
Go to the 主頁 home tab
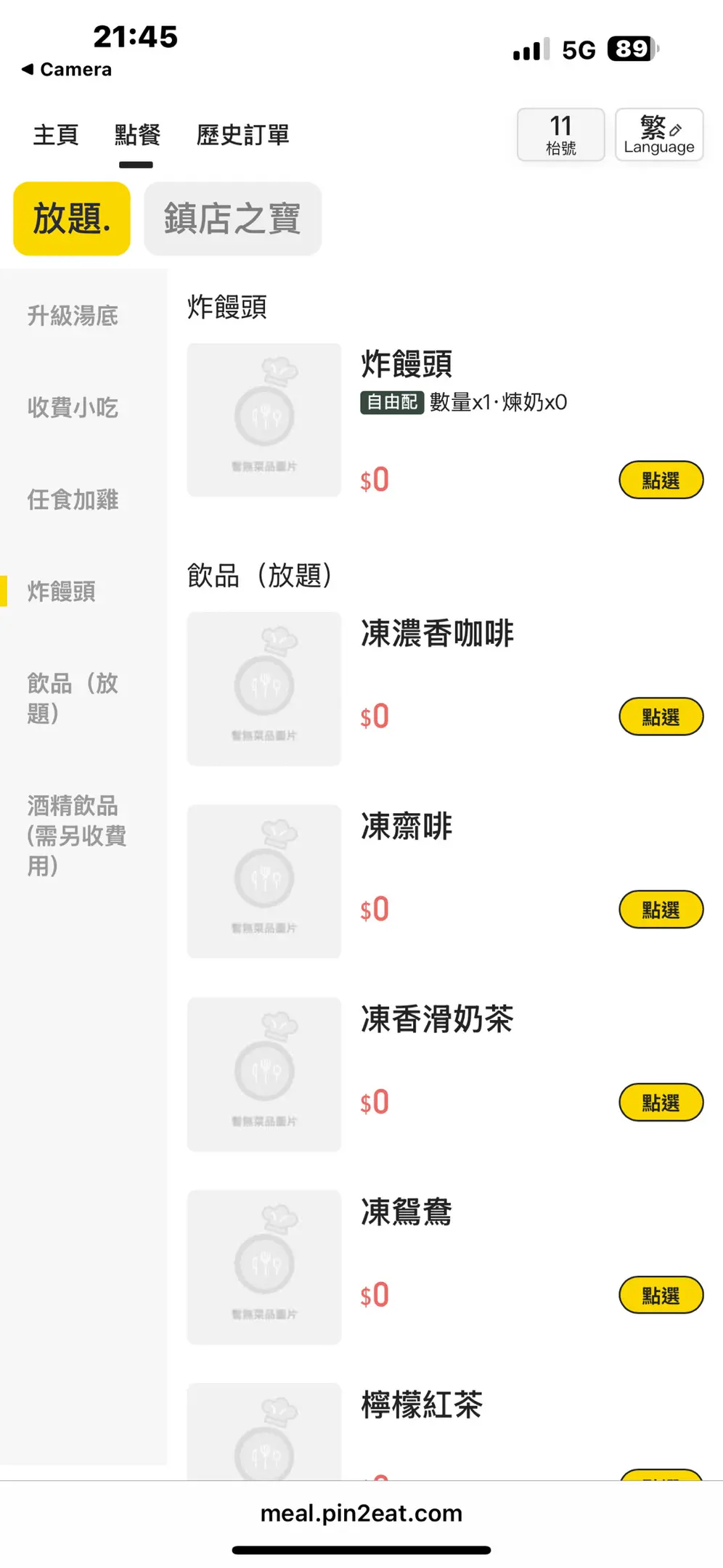coord(55,135)
